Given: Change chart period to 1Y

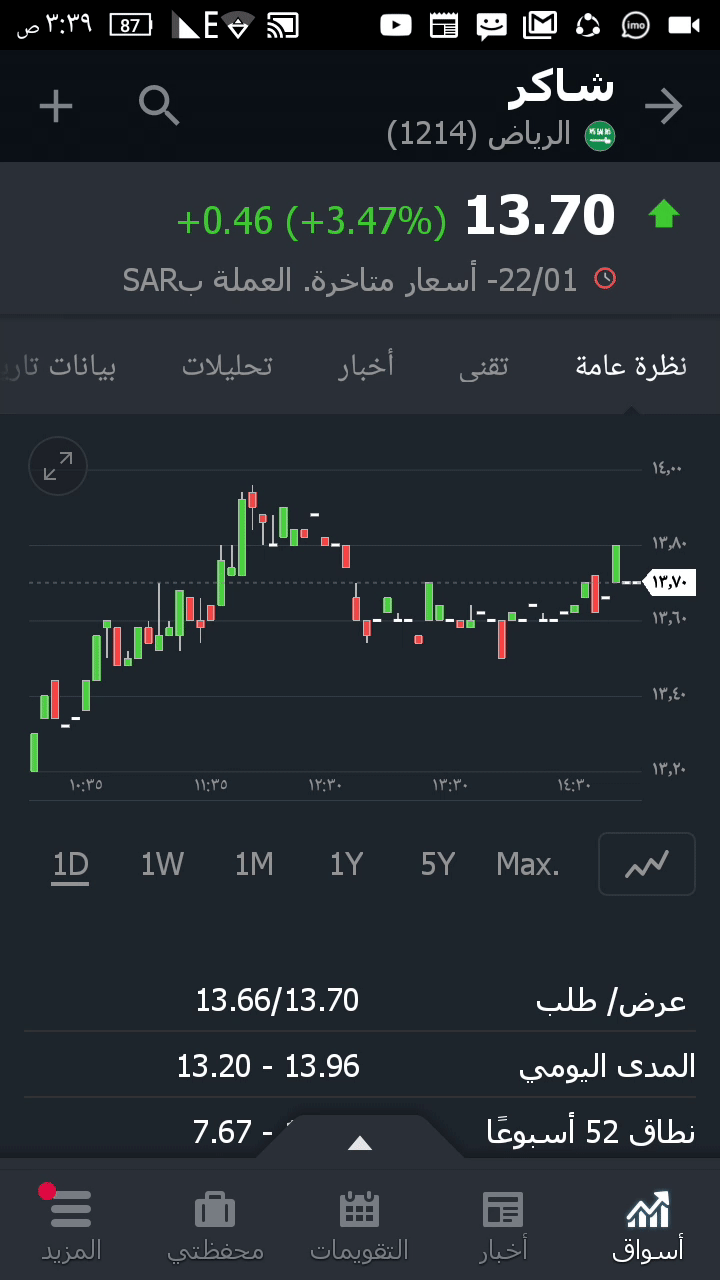Looking at the screenshot, I should [346, 864].
